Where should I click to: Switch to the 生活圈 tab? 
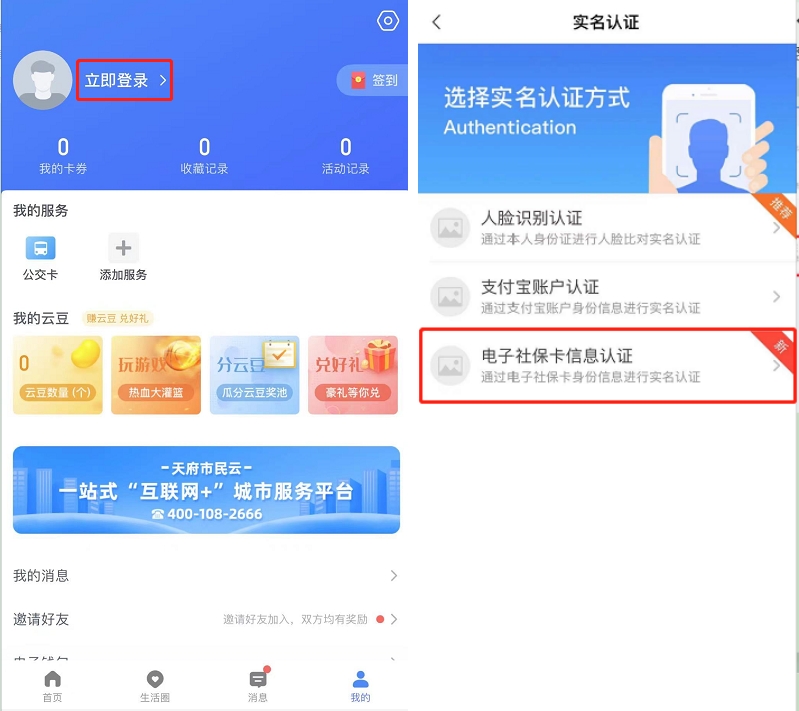click(154, 686)
